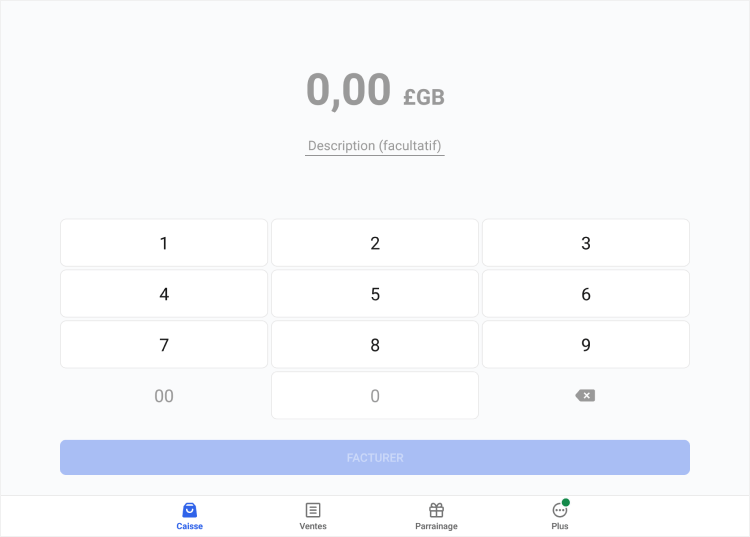Tap the single 0 key

[x=375, y=396]
